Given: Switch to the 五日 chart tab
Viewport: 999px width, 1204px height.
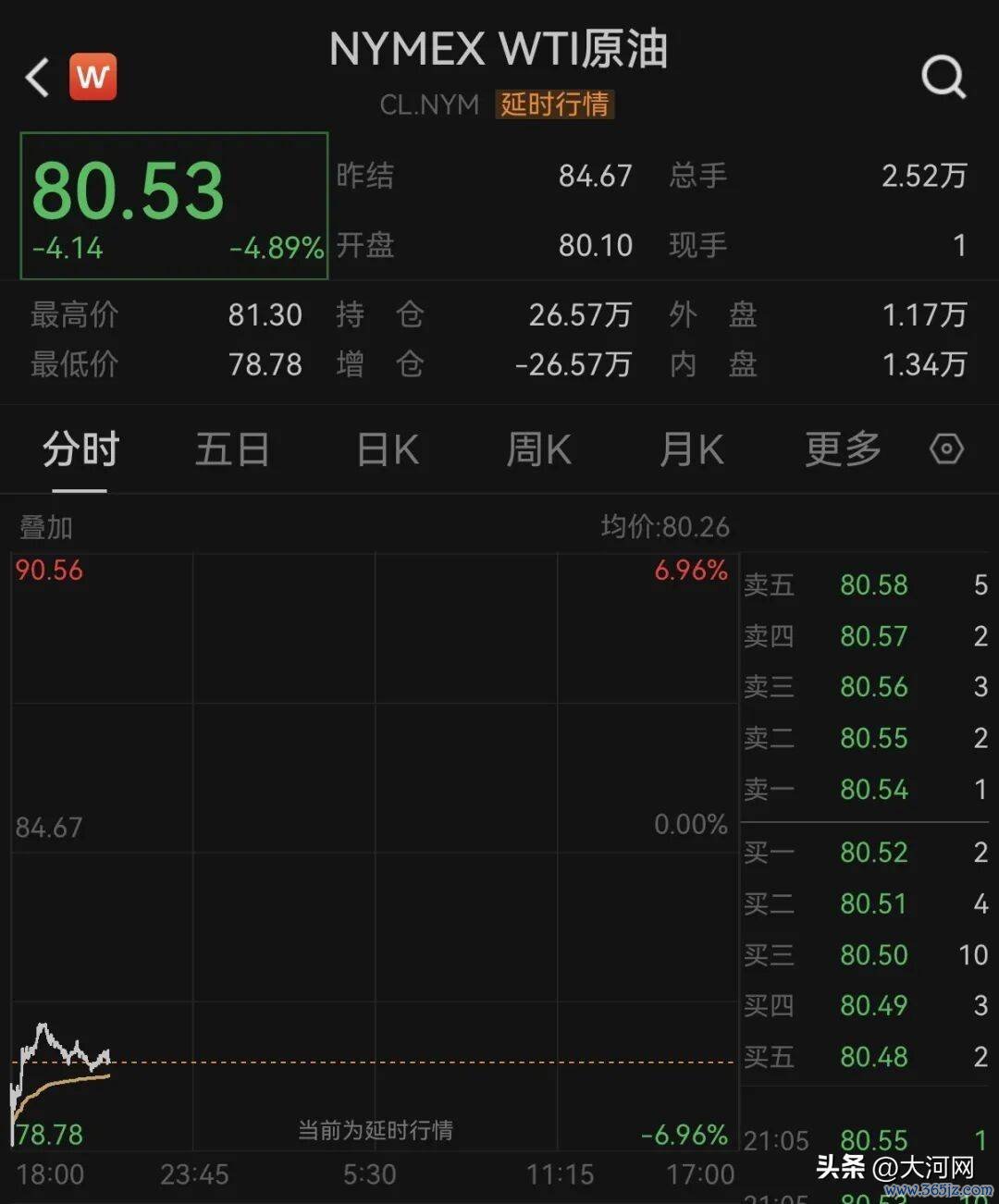Looking at the screenshot, I should [232, 450].
